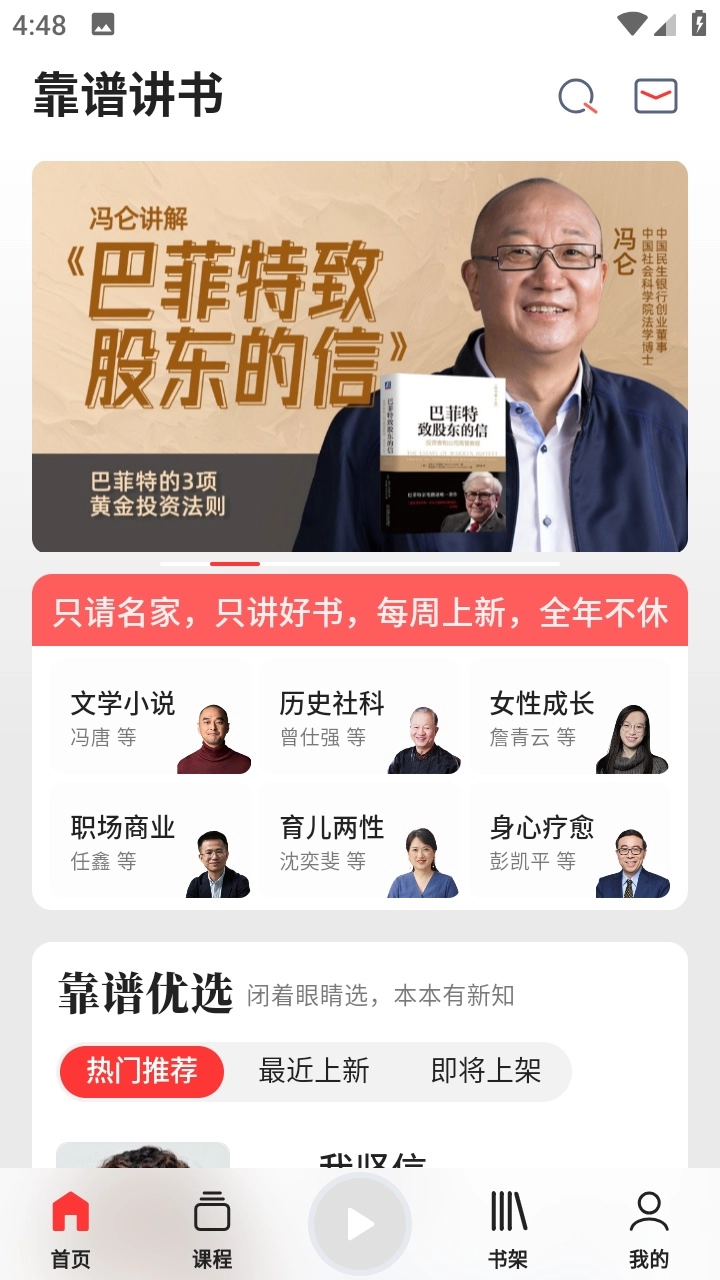The width and height of the screenshot is (720, 1280).
Task: Go to the 我的 tab
Action: (649, 1228)
